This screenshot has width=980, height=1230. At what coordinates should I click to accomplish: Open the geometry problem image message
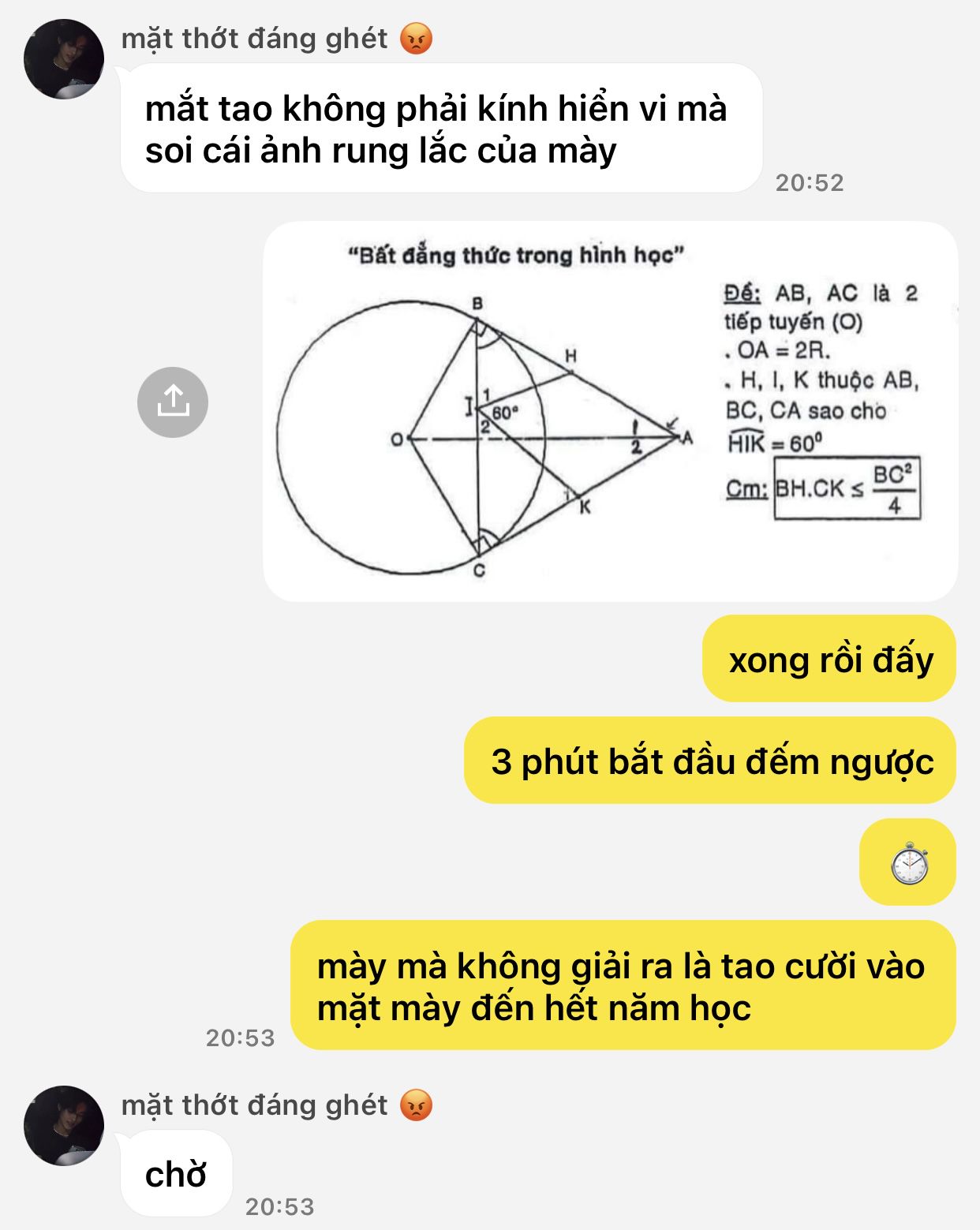[610, 411]
